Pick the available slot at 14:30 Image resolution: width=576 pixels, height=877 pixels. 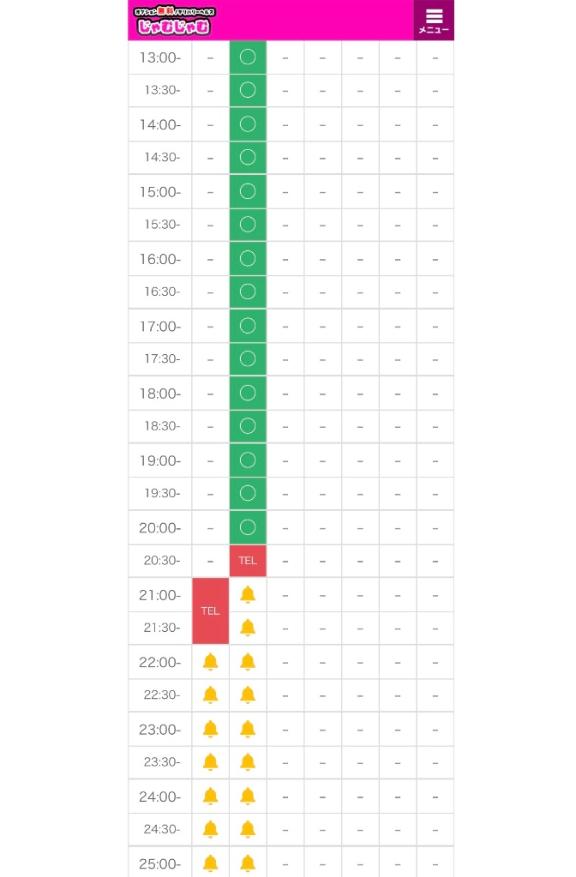pyautogui.click(x=248, y=158)
